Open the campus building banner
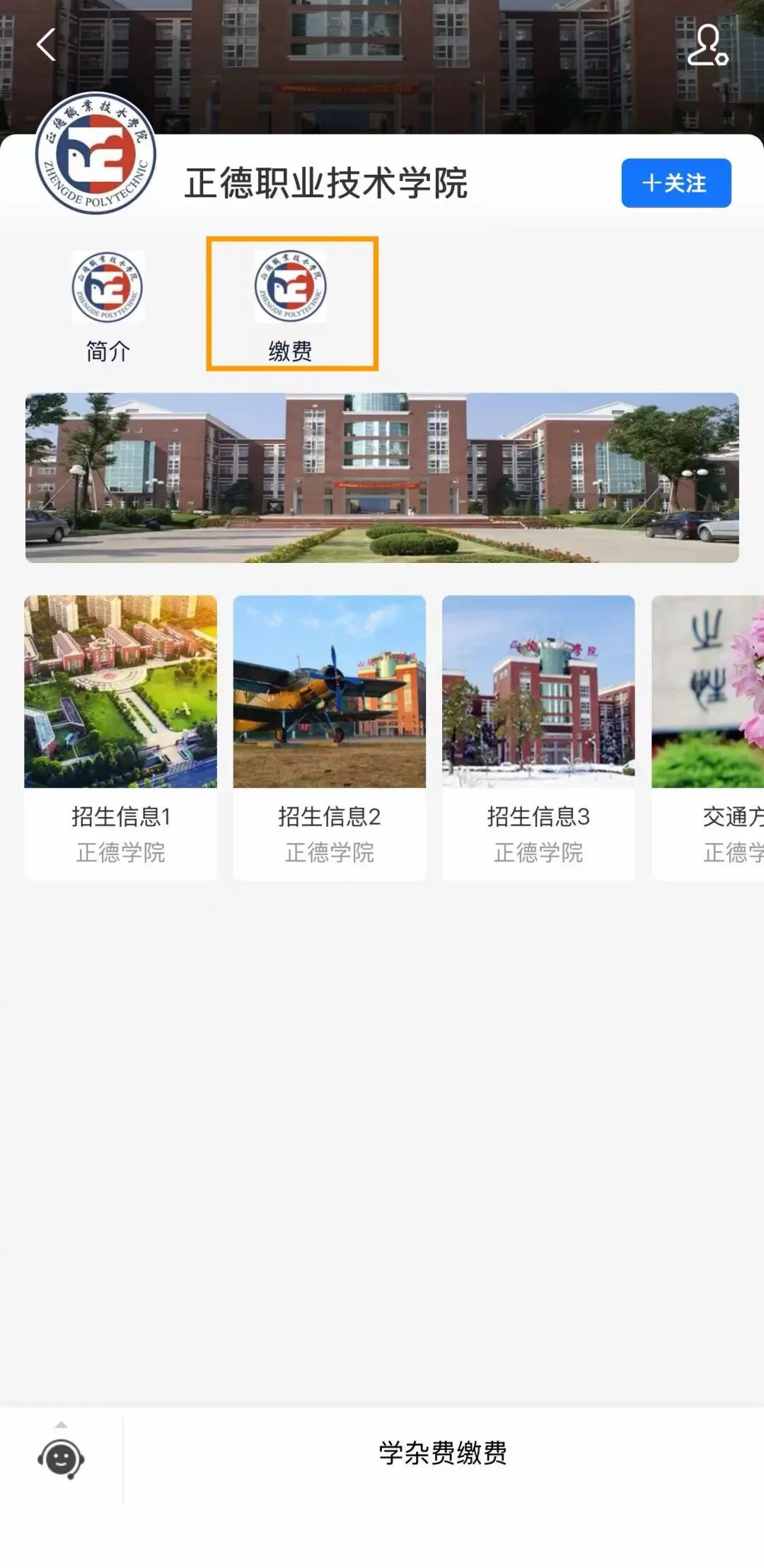Viewport: 764px width, 1568px height. pos(382,477)
